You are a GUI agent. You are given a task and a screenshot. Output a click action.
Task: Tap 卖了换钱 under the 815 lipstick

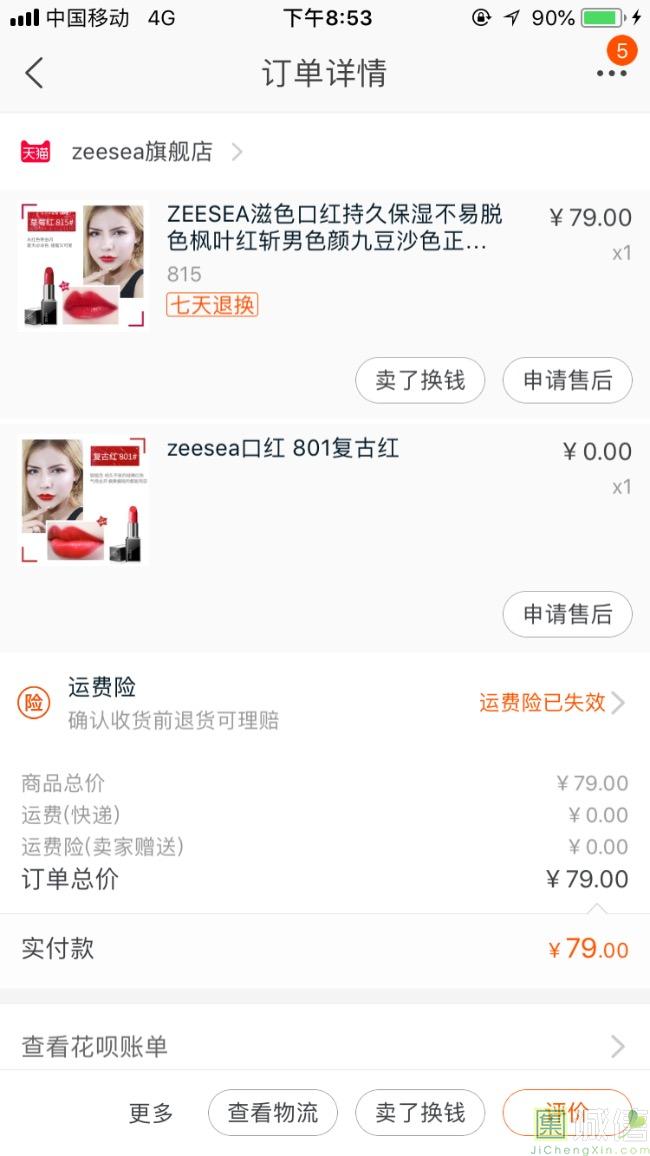420,380
